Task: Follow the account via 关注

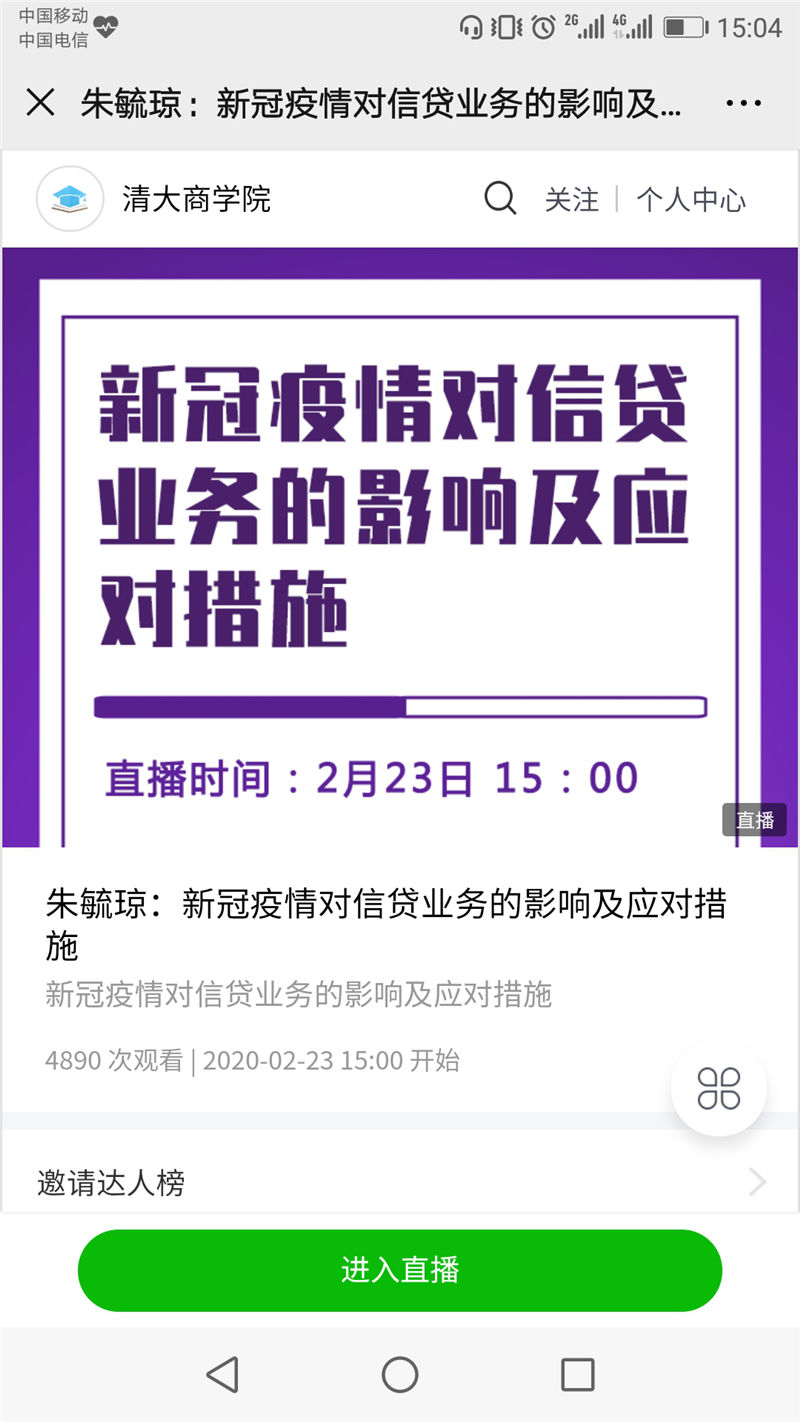Action: (572, 199)
